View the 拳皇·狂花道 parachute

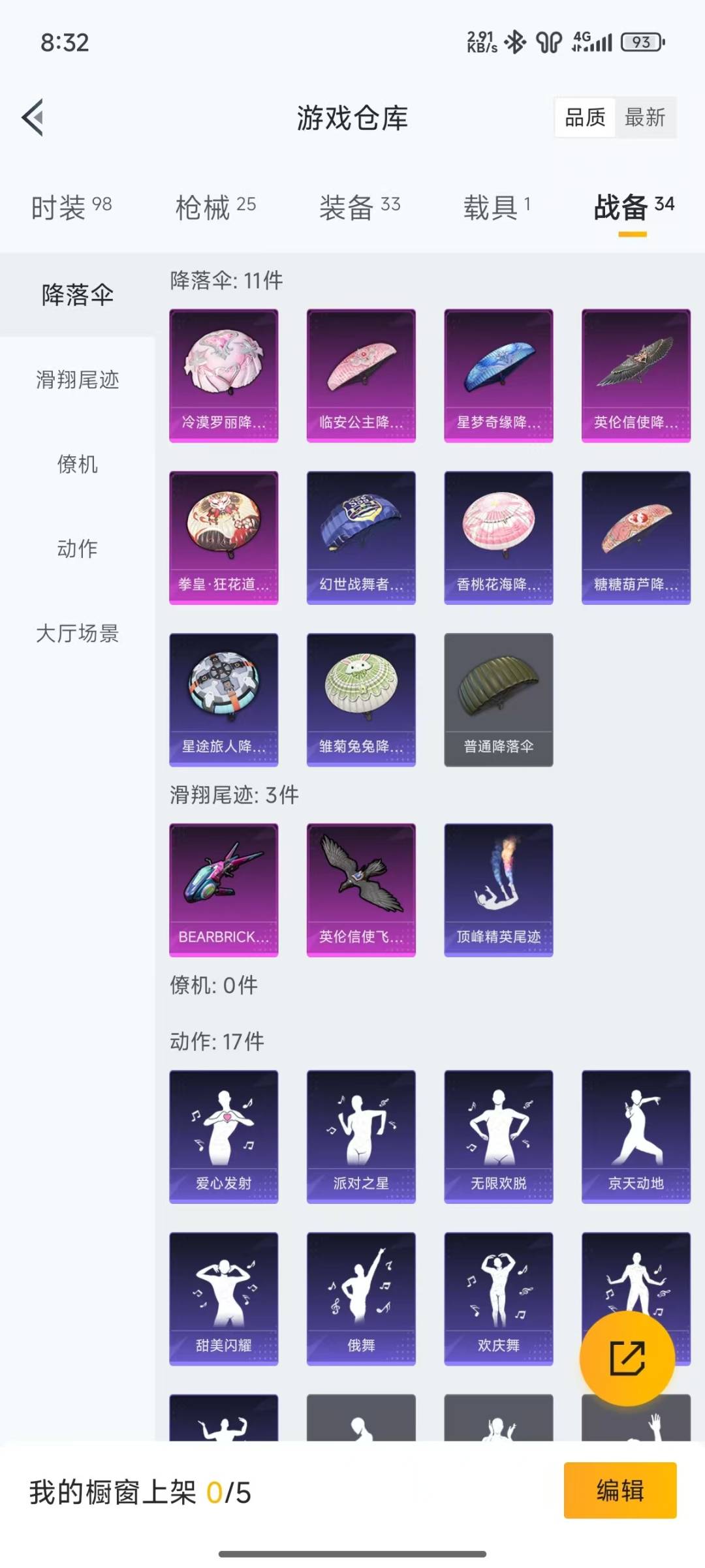[223, 538]
